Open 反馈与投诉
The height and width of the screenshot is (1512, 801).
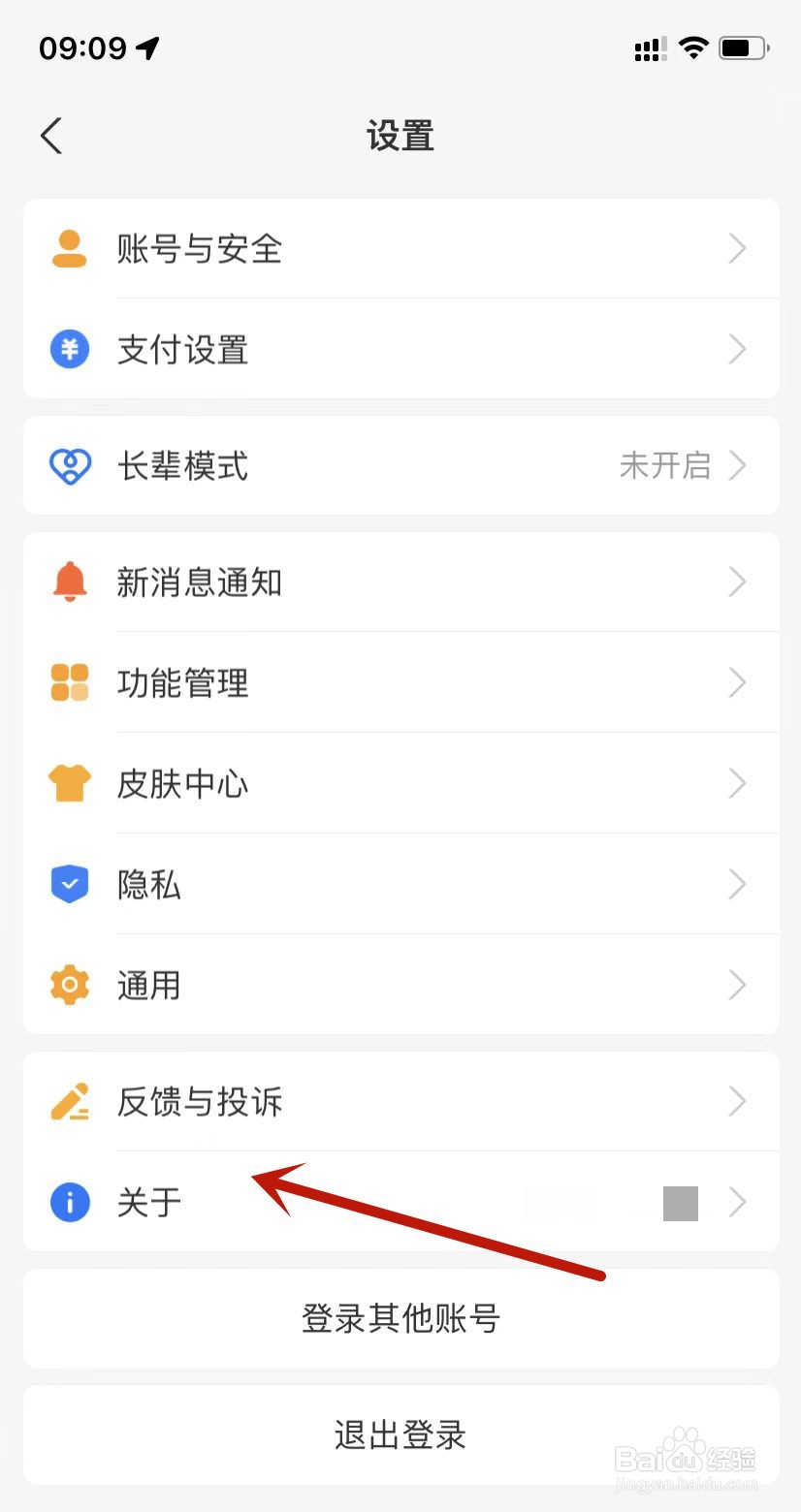(400, 1102)
